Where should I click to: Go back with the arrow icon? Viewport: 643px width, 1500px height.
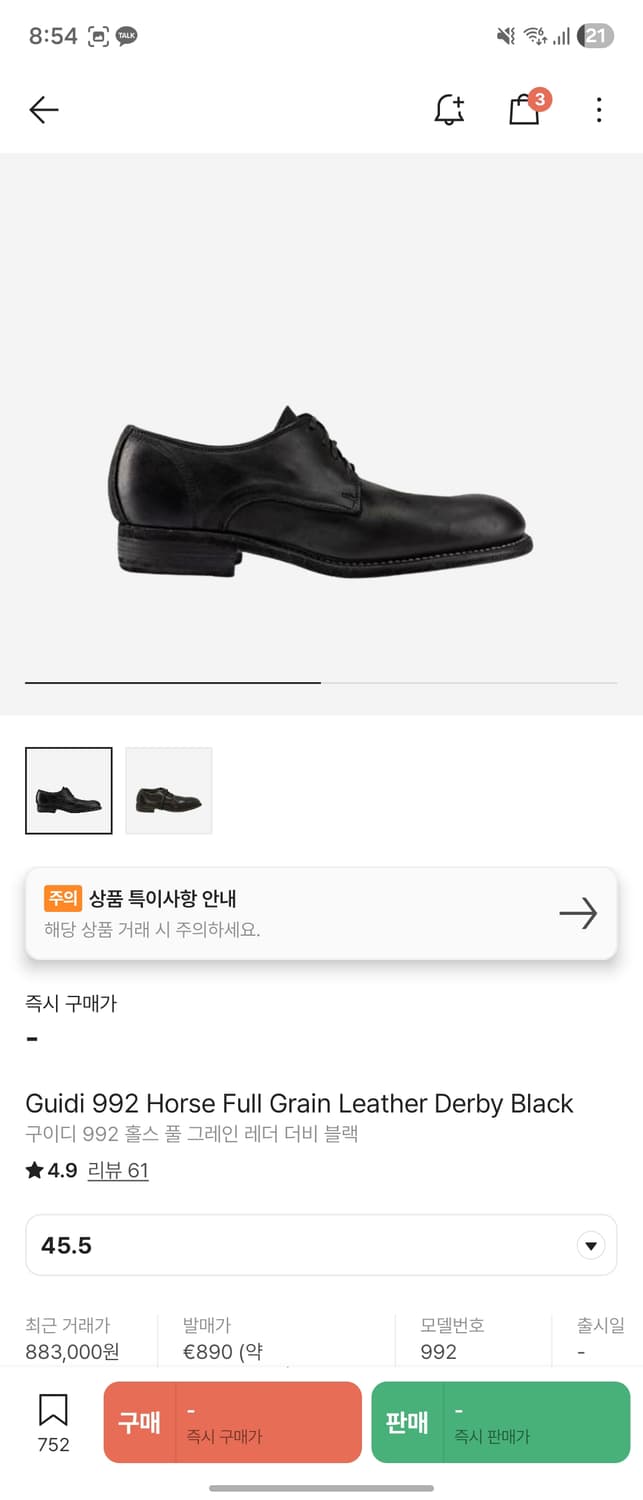pos(44,110)
